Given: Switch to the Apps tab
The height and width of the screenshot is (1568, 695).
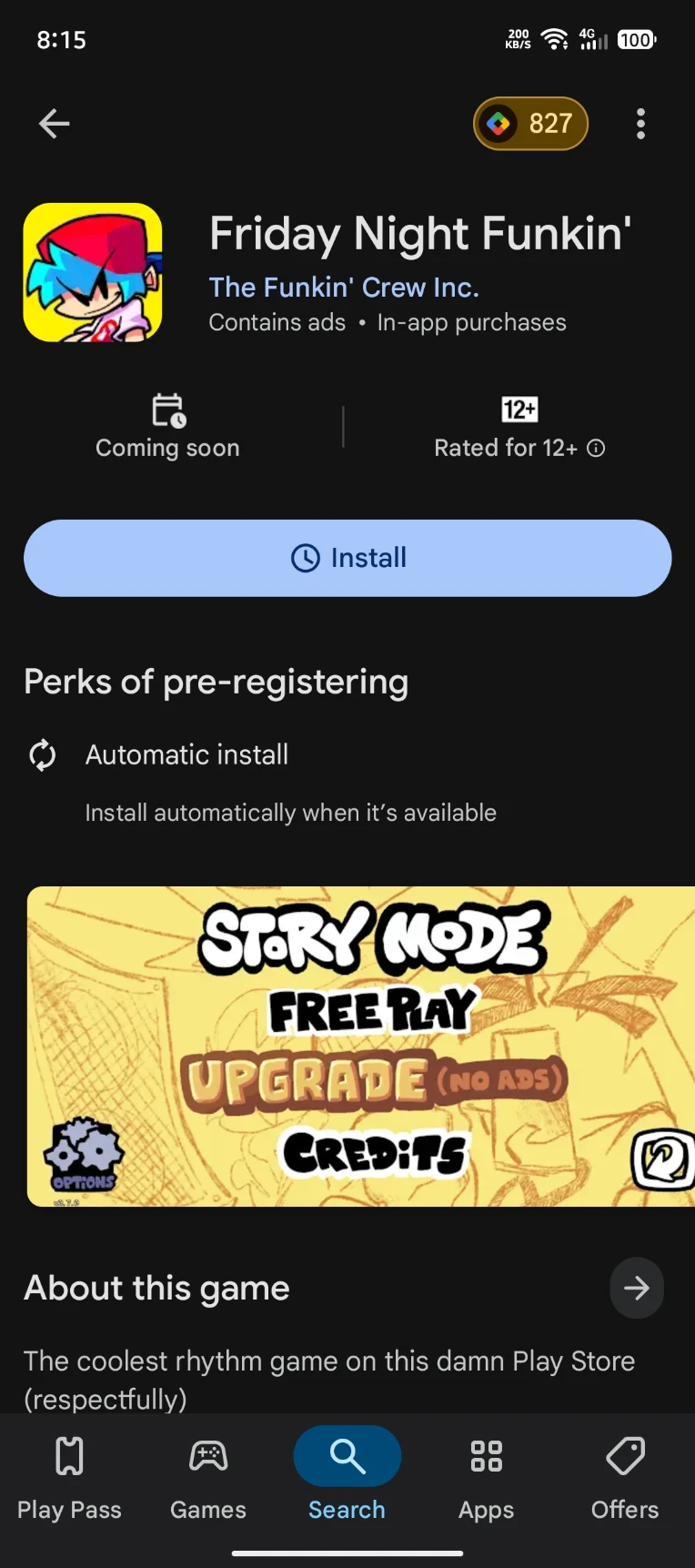Looking at the screenshot, I should click(x=486, y=1474).
